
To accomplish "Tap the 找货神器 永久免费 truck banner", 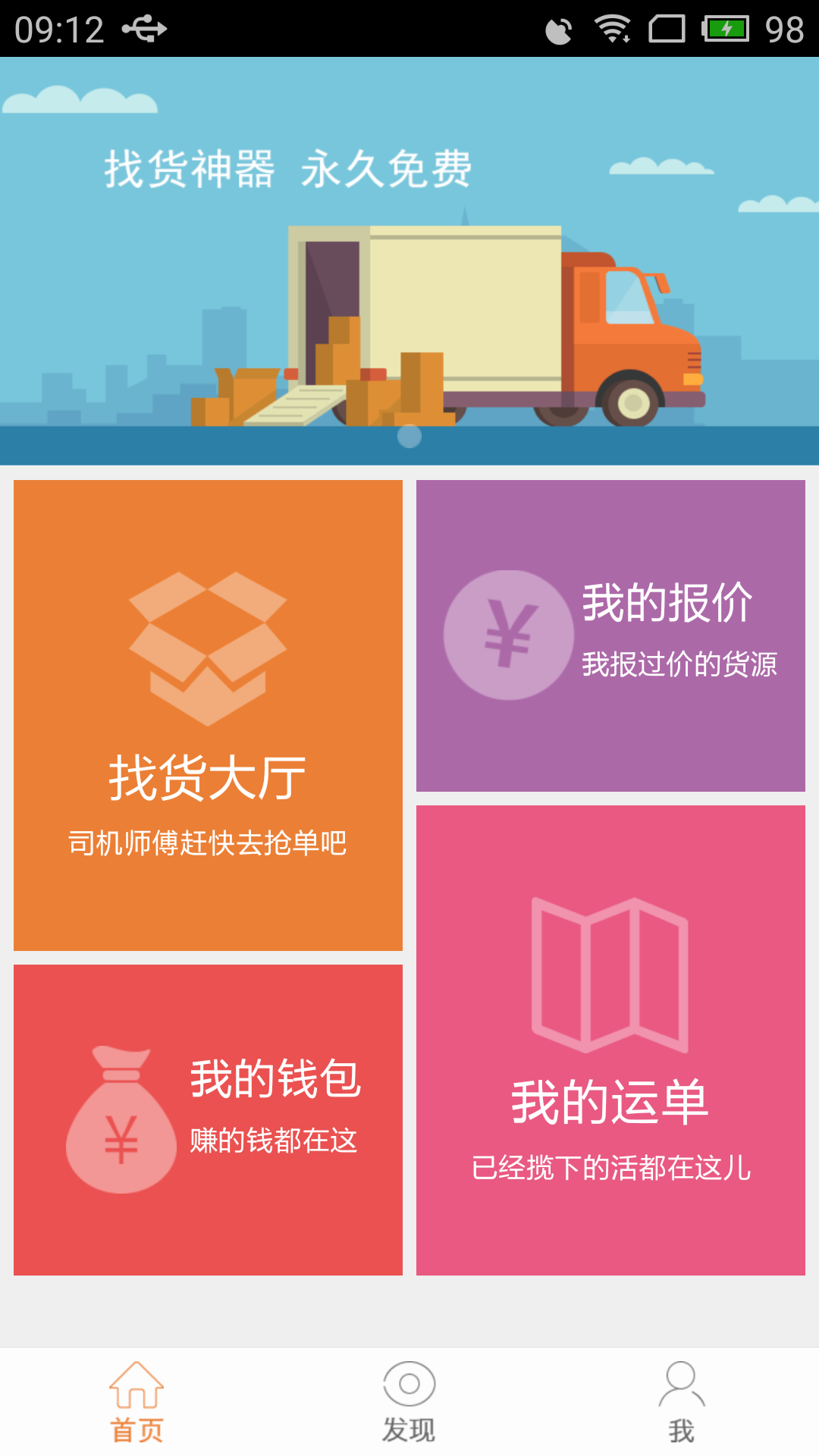I will [409, 261].
